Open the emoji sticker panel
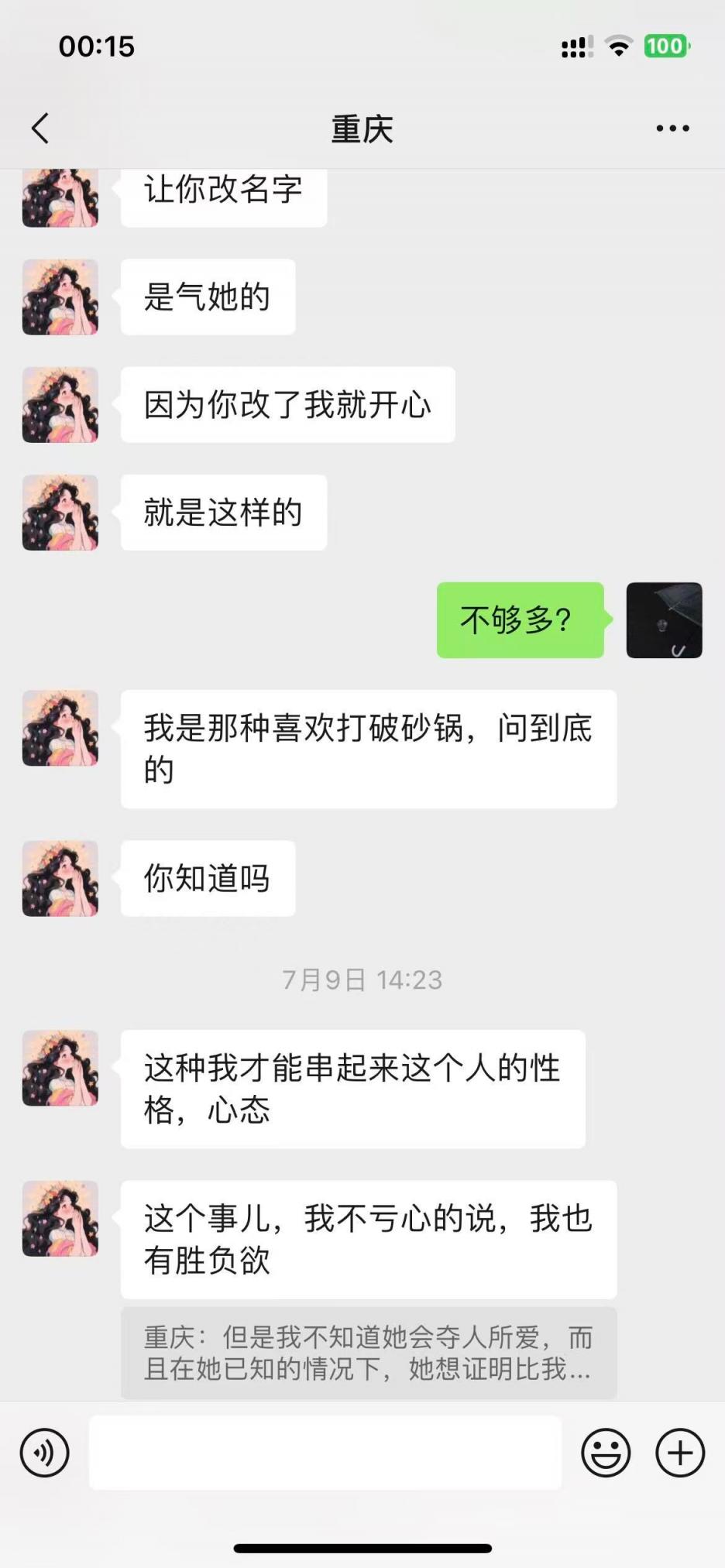Image resolution: width=725 pixels, height=1568 pixels. pos(606,1453)
